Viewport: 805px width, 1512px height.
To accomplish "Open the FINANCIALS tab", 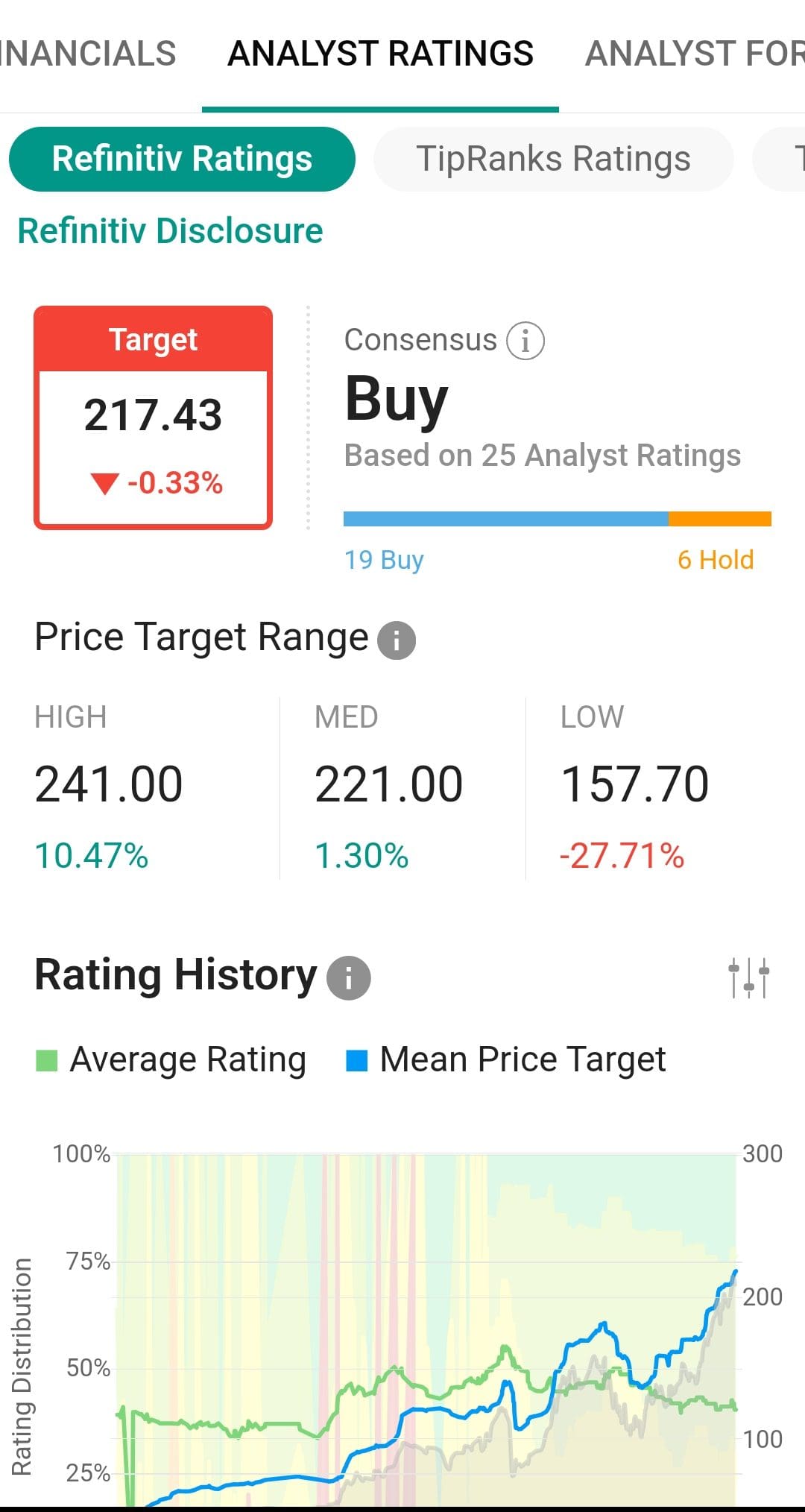I will [87, 54].
